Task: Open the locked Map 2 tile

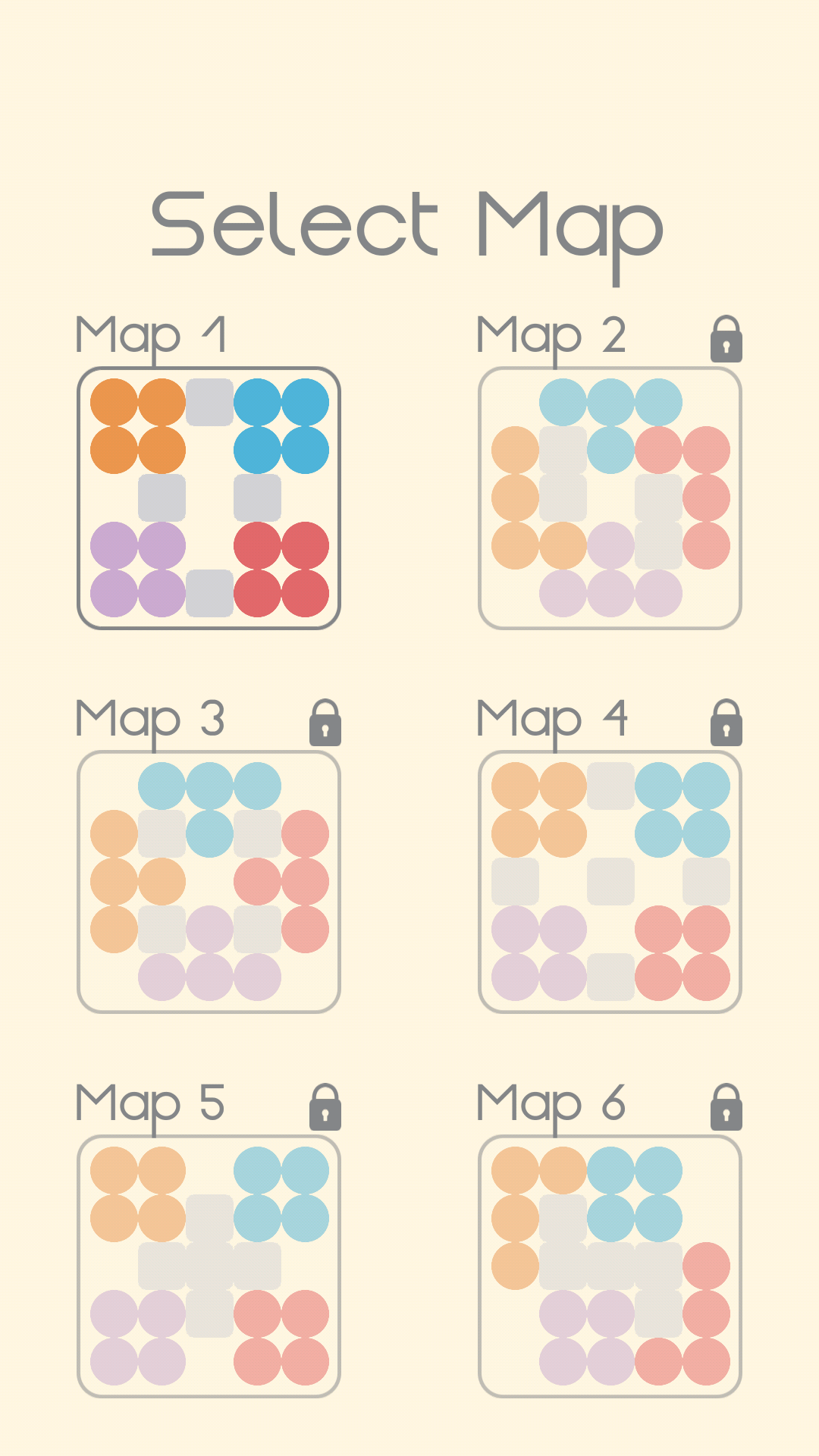Action: [610, 498]
